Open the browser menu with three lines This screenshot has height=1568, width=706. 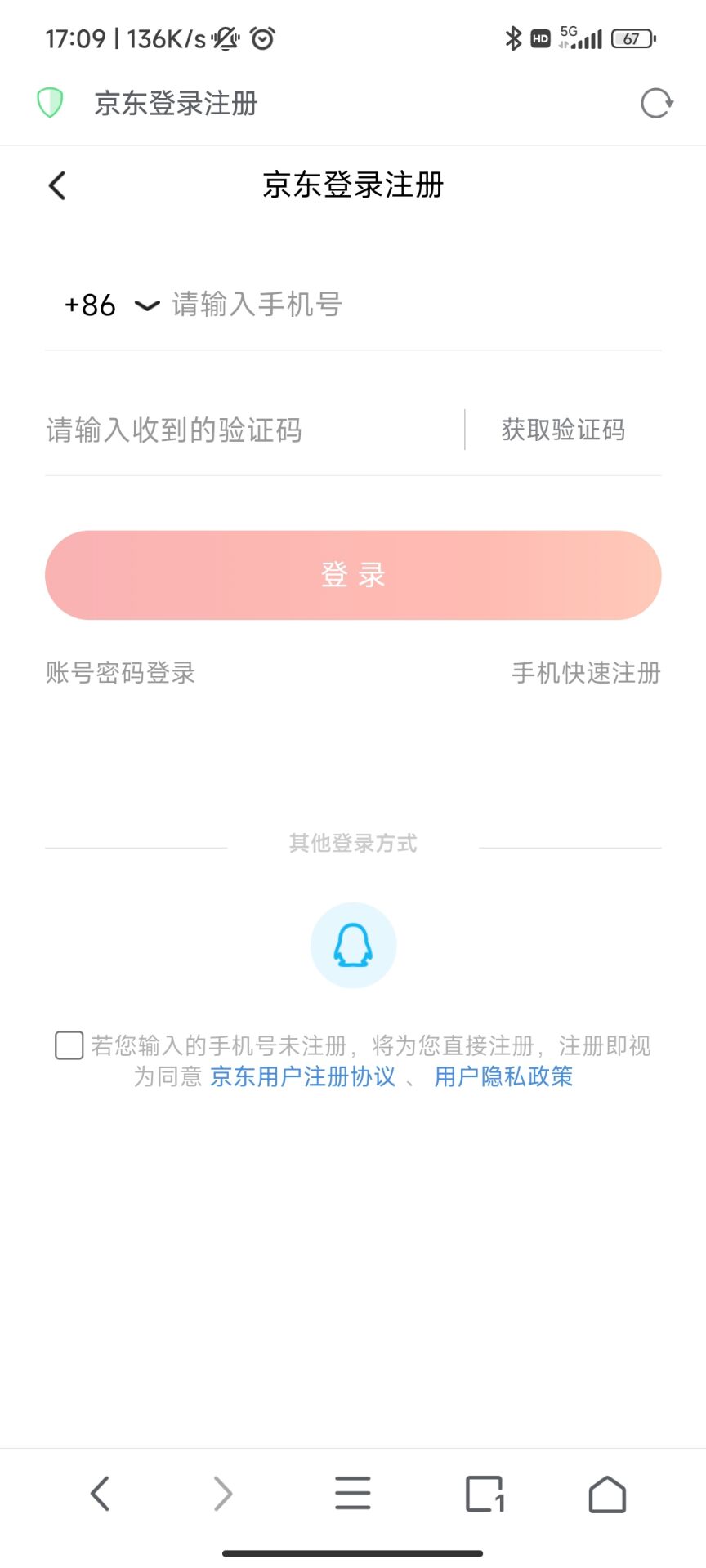(x=353, y=1494)
